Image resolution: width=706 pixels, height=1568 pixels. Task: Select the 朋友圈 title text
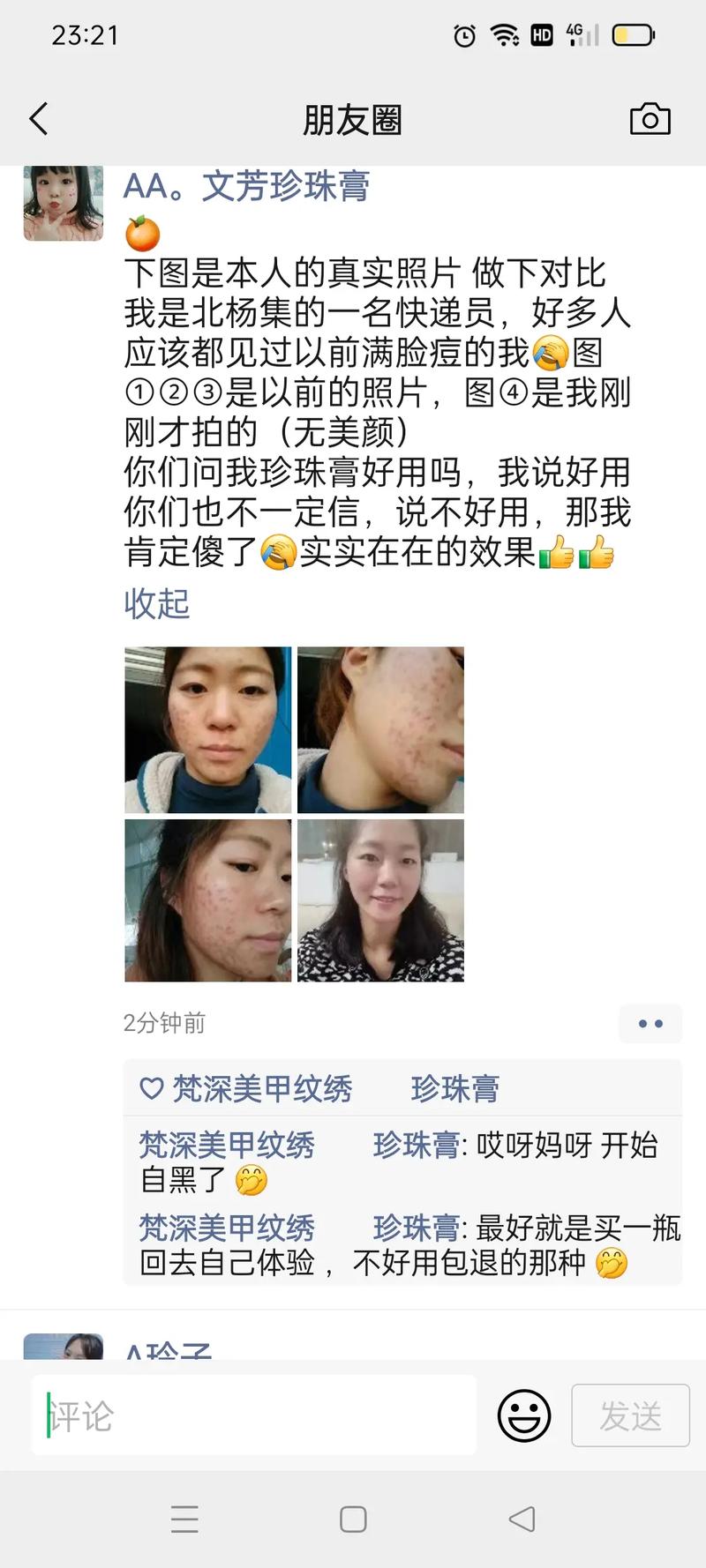pyautogui.click(x=353, y=118)
